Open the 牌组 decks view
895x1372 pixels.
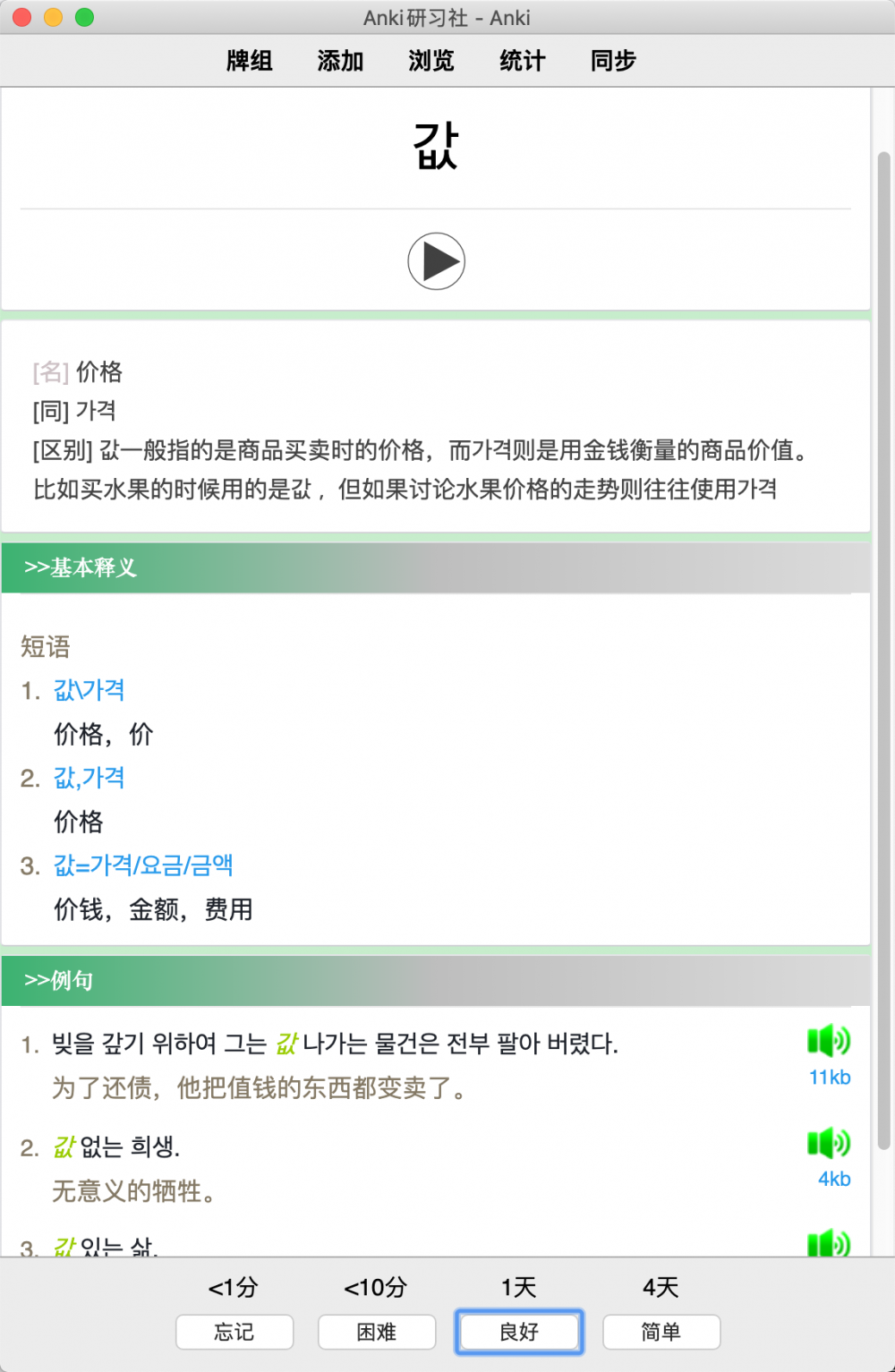click(249, 61)
